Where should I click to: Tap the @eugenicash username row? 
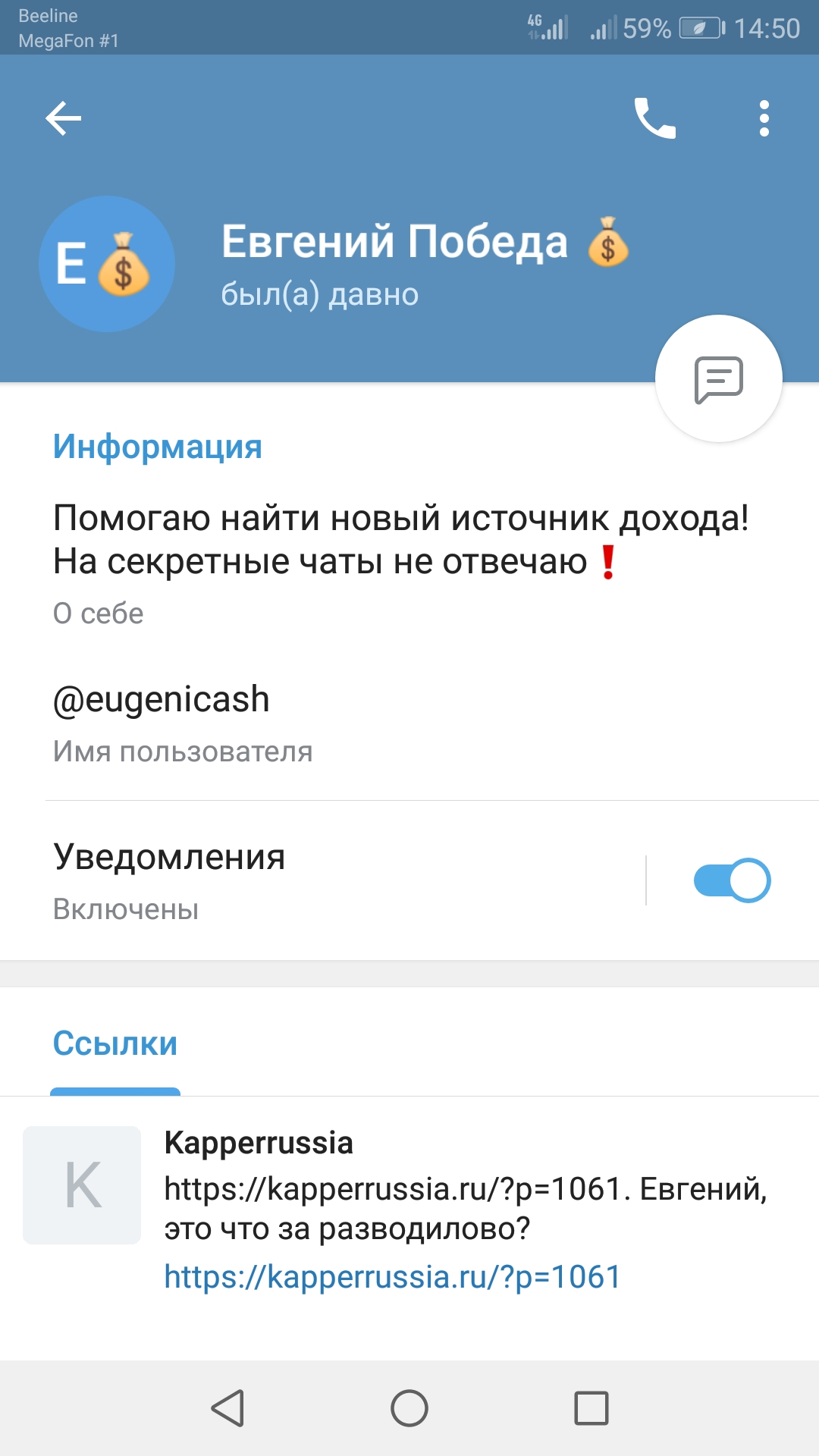coord(409,723)
